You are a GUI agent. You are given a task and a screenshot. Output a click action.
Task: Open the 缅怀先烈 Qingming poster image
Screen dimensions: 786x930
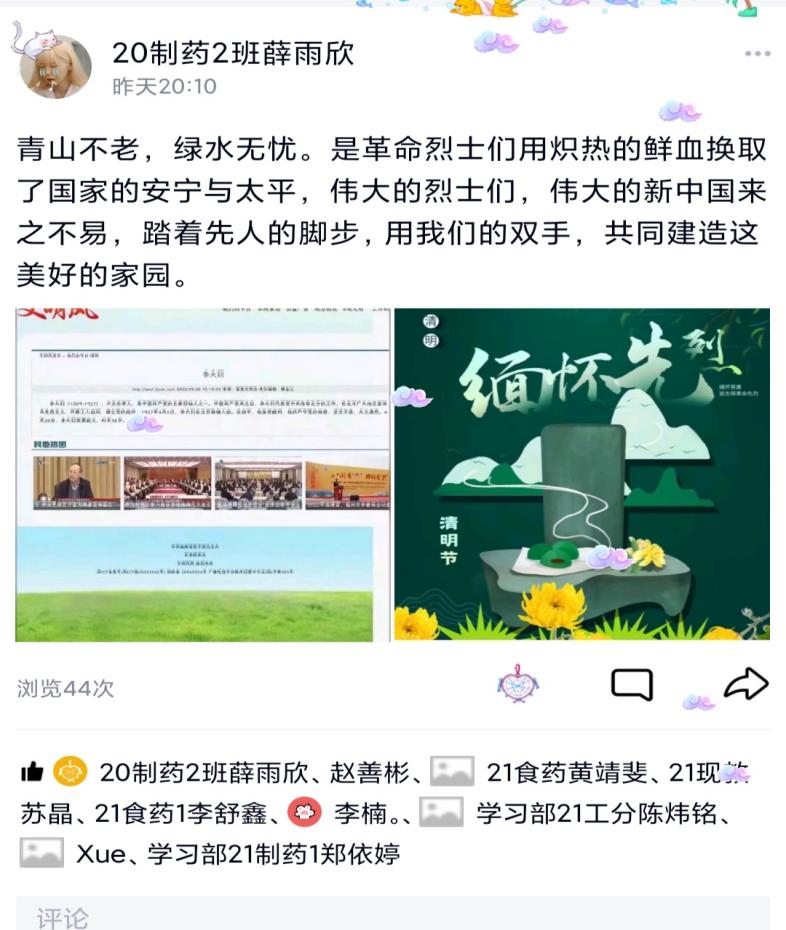(x=582, y=475)
